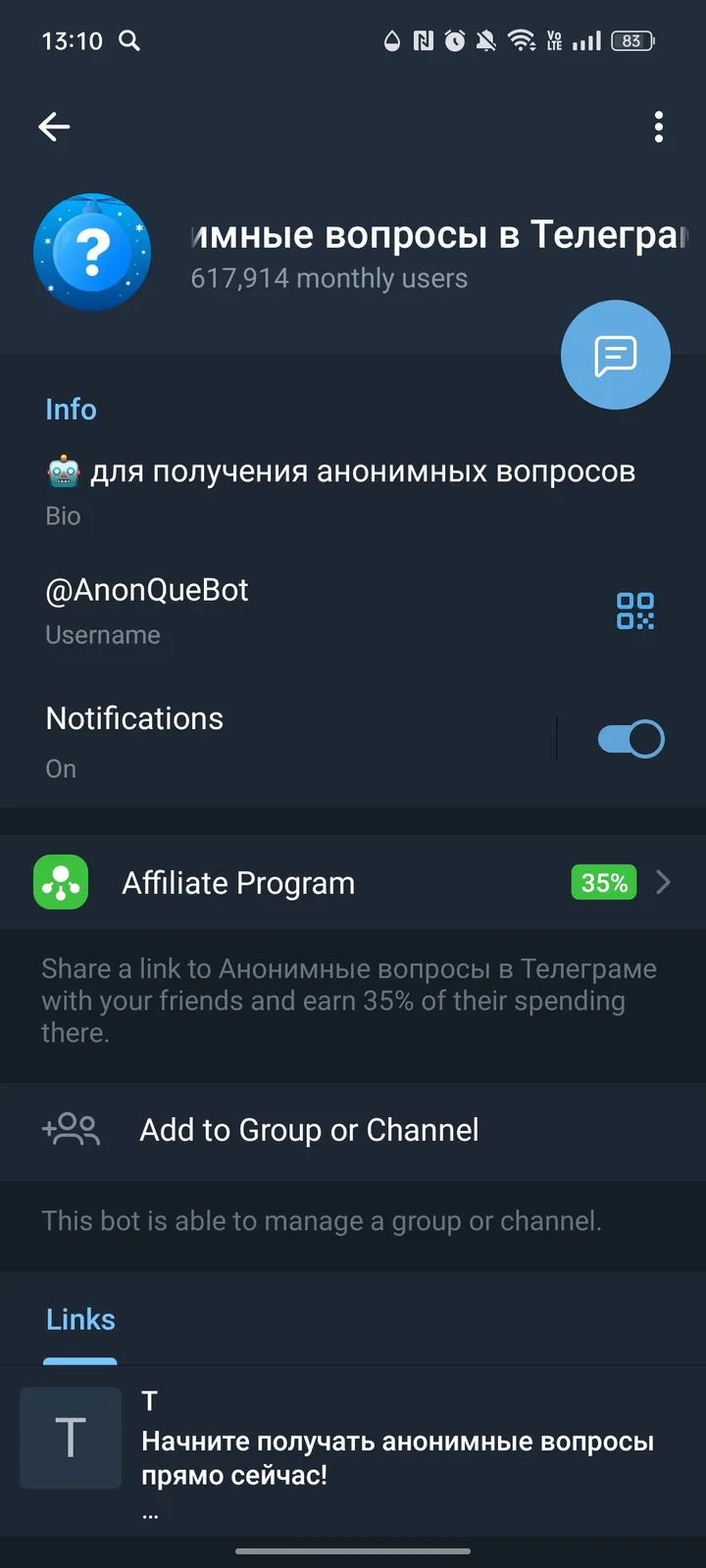The height and width of the screenshot is (1568, 706).
Task: Tap the Add to Group or Channel icon
Action: (x=71, y=1129)
